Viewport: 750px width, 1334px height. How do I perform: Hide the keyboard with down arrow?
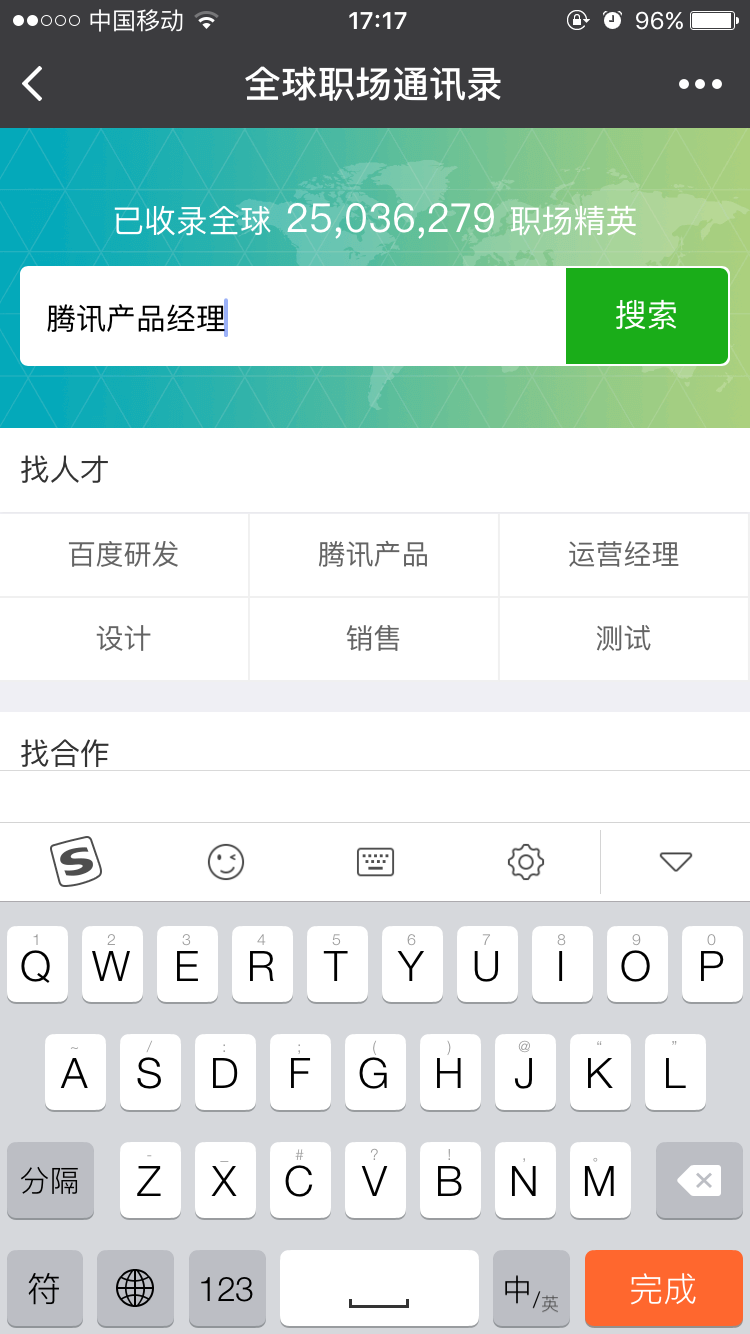676,861
